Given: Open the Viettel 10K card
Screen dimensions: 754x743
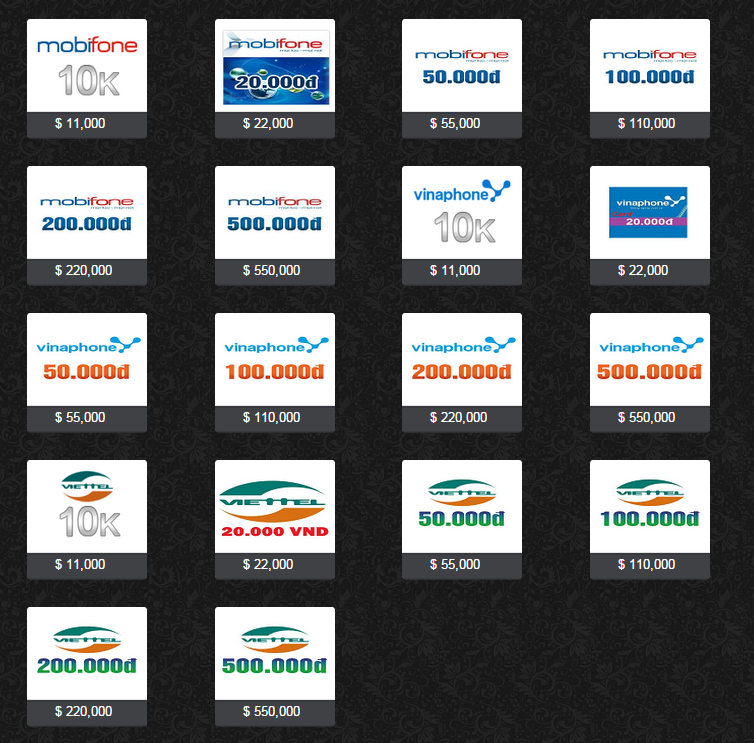Looking at the screenshot, I should tap(87, 507).
